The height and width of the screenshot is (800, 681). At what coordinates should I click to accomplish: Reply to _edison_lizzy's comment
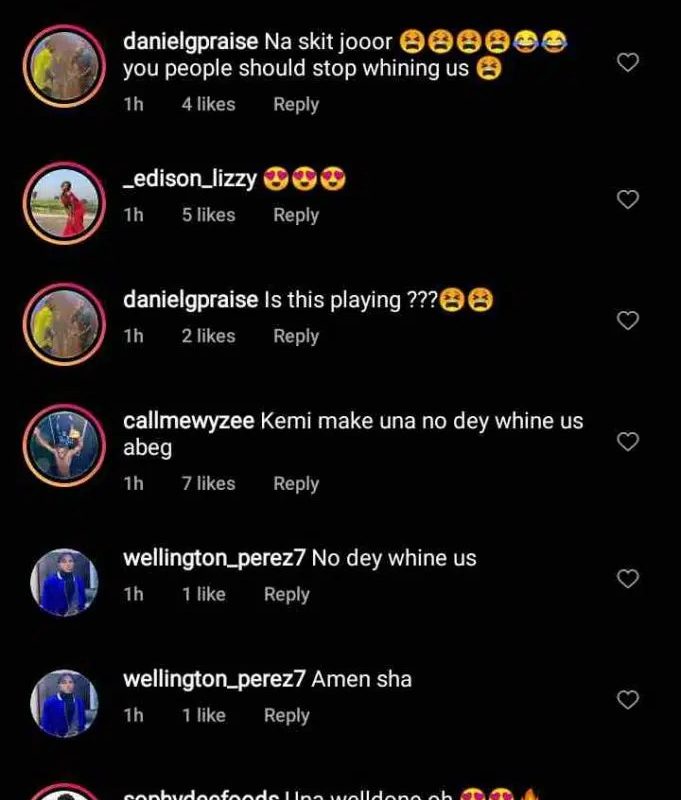tap(296, 215)
